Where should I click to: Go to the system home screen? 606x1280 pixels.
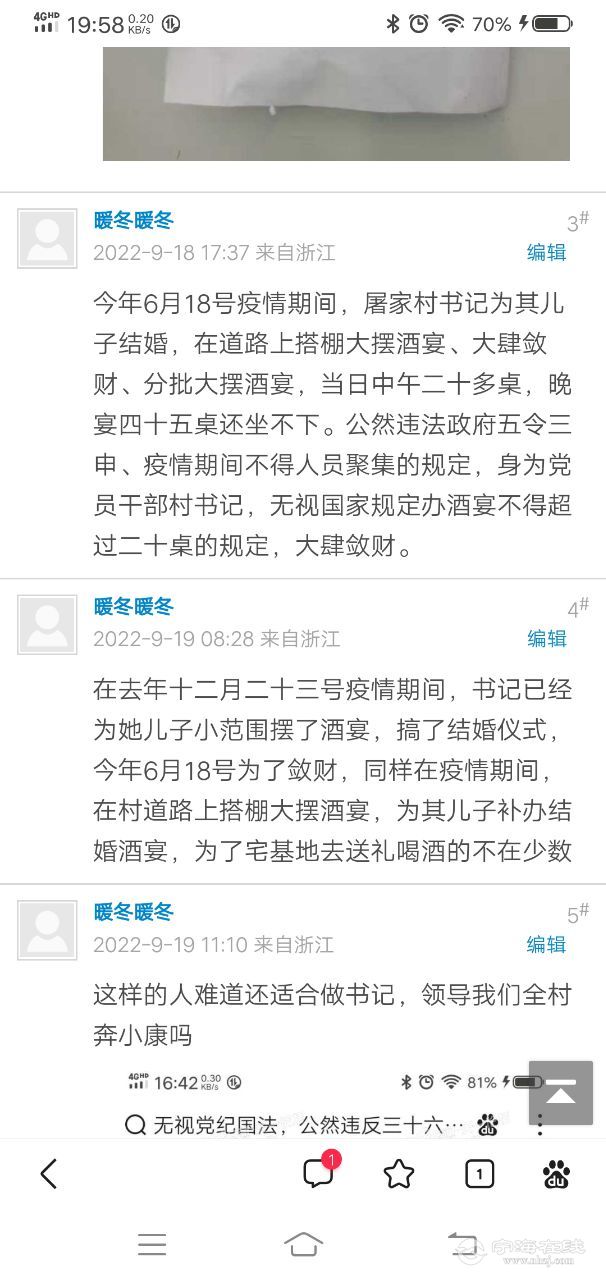[303, 1243]
